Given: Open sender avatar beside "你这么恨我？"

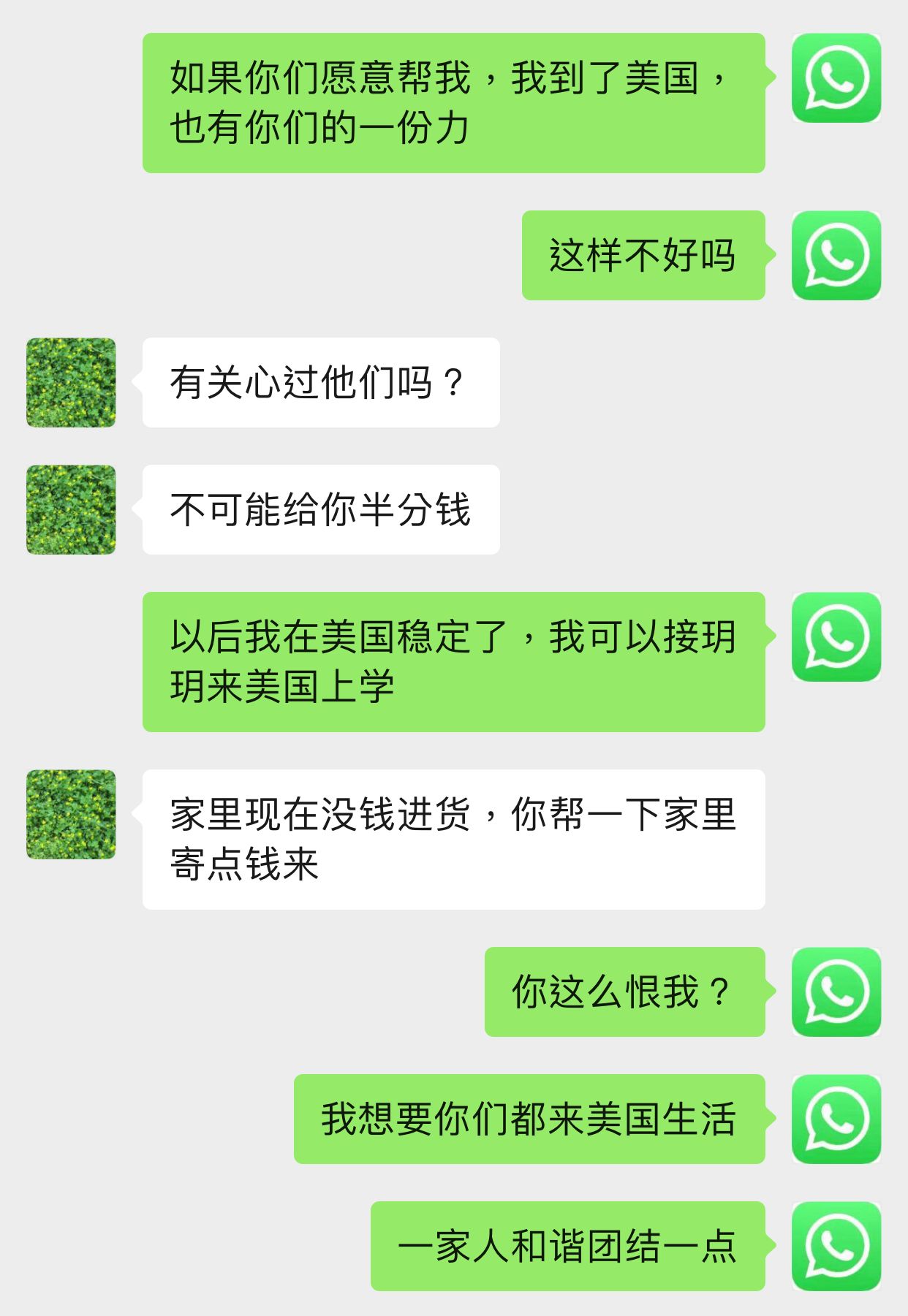Looking at the screenshot, I should (x=836, y=992).
